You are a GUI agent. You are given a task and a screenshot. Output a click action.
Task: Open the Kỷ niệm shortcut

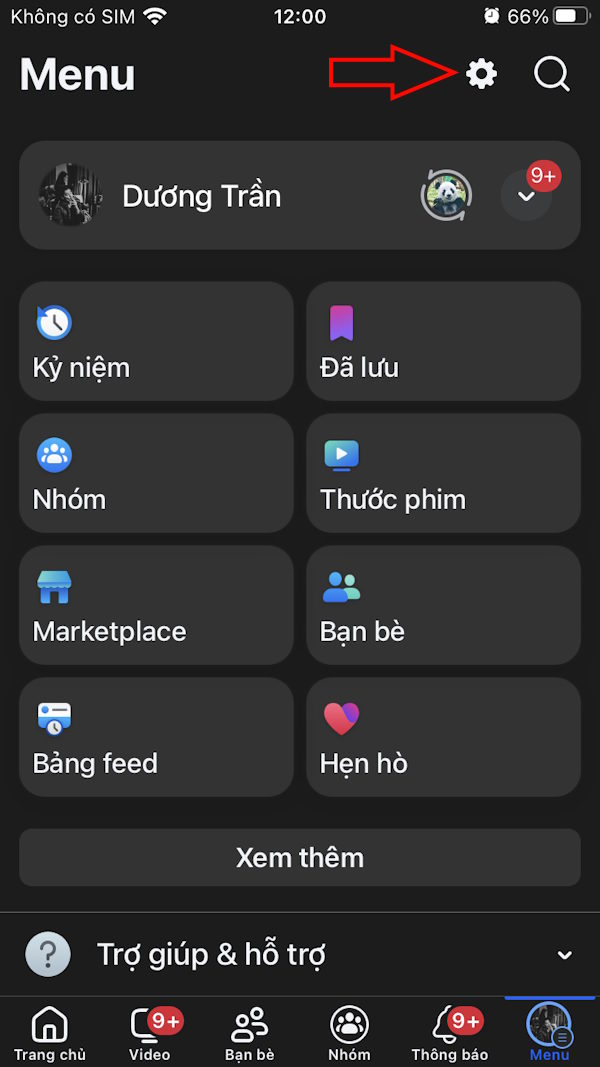pyautogui.click(x=156, y=341)
